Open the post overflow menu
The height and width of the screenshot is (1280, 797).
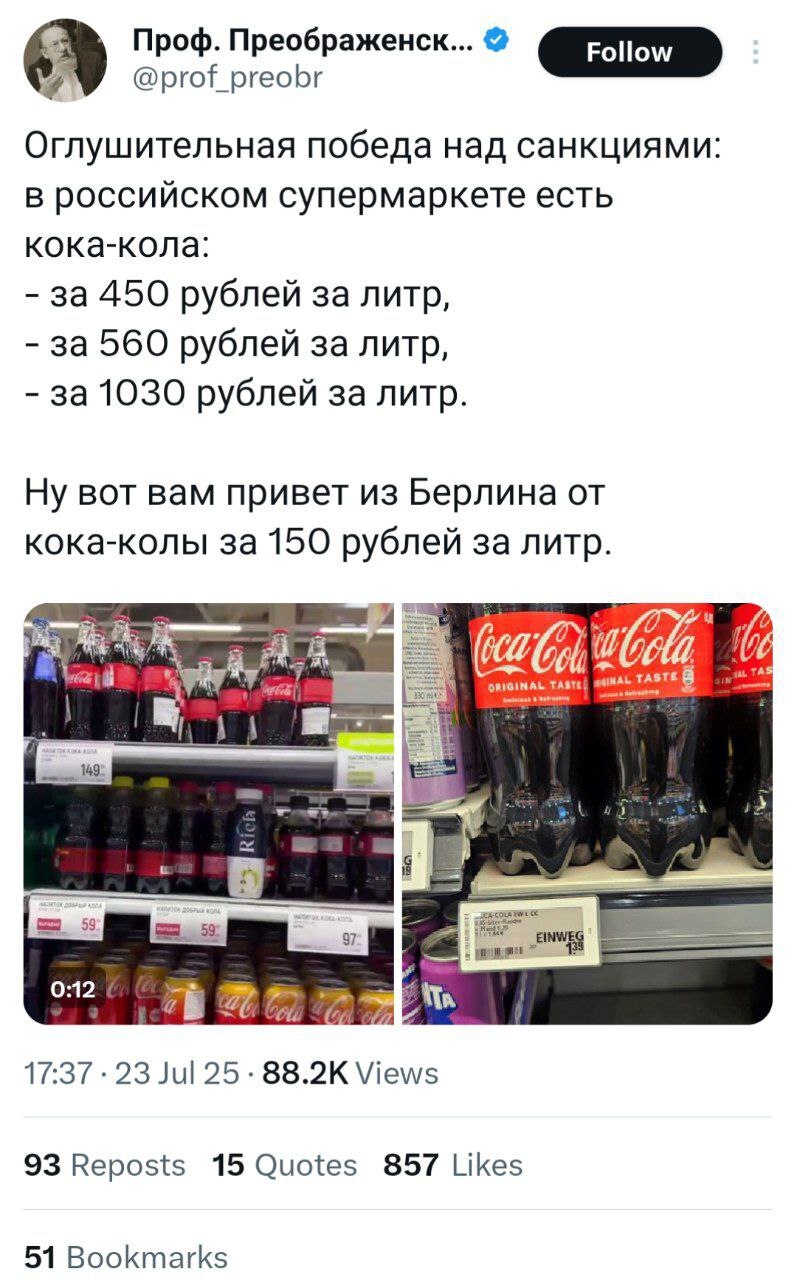(755, 52)
